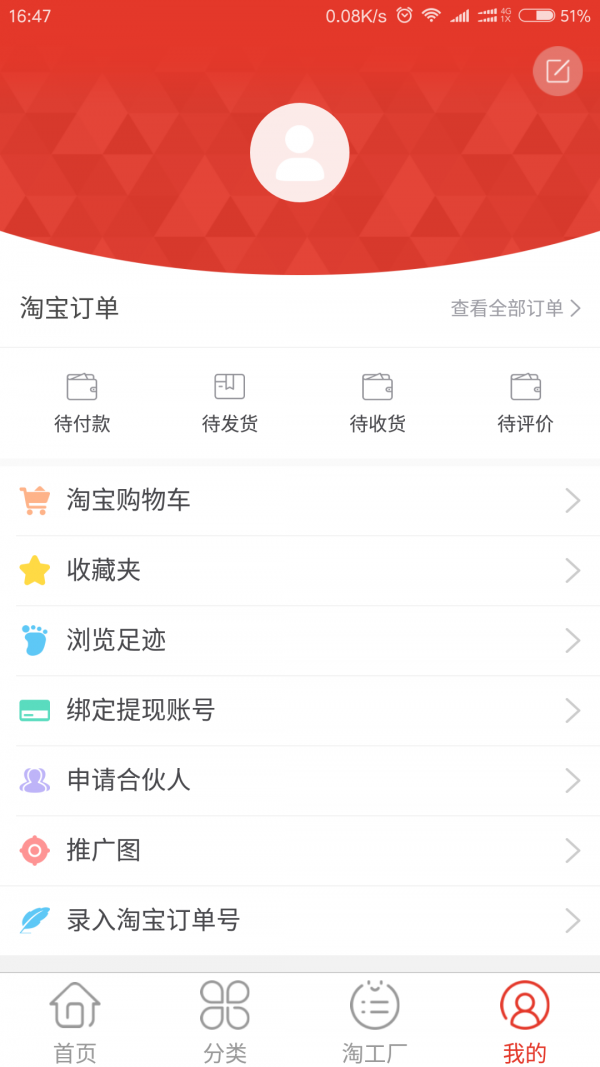Open 录入淘宝订单号

click(x=300, y=921)
